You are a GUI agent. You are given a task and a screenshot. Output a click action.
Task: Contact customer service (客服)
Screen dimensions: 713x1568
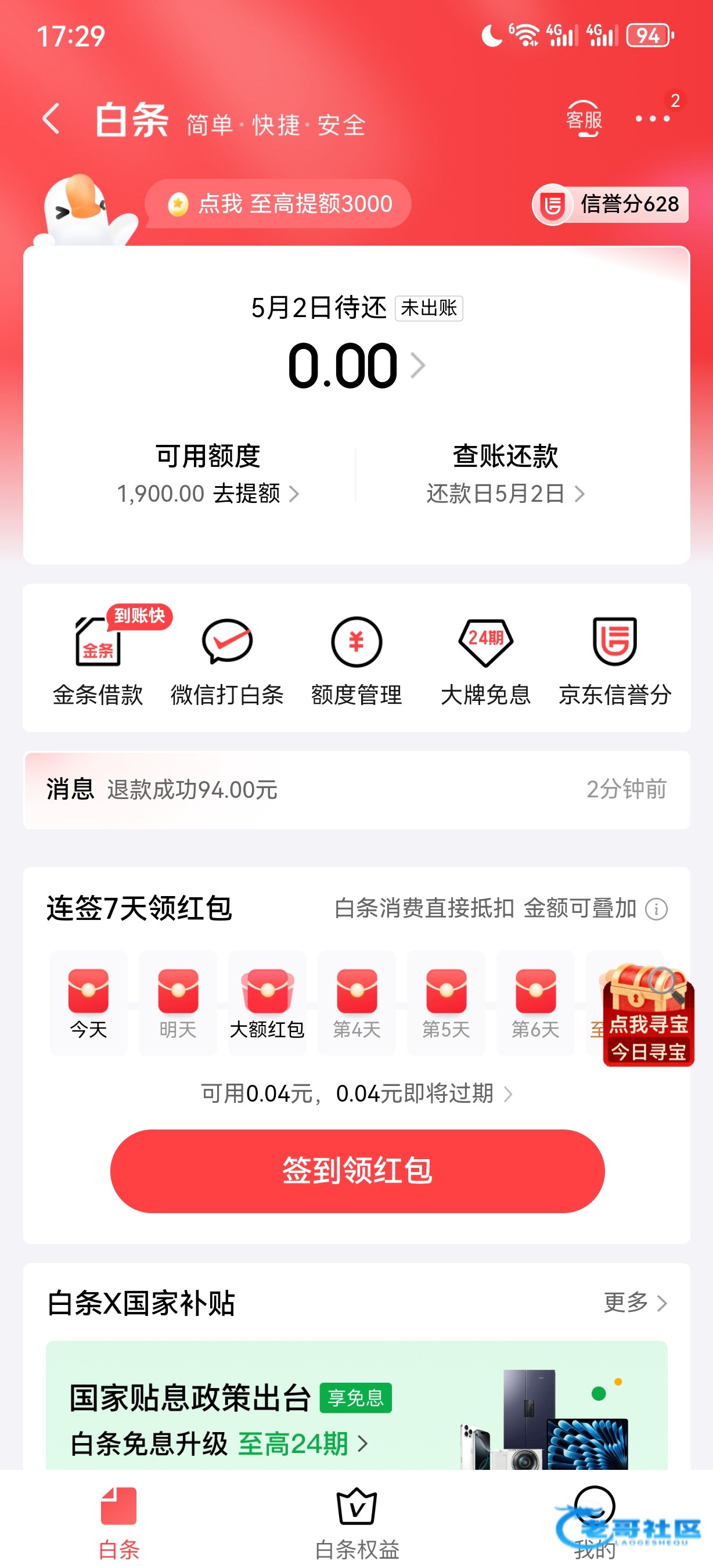click(584, 118)
